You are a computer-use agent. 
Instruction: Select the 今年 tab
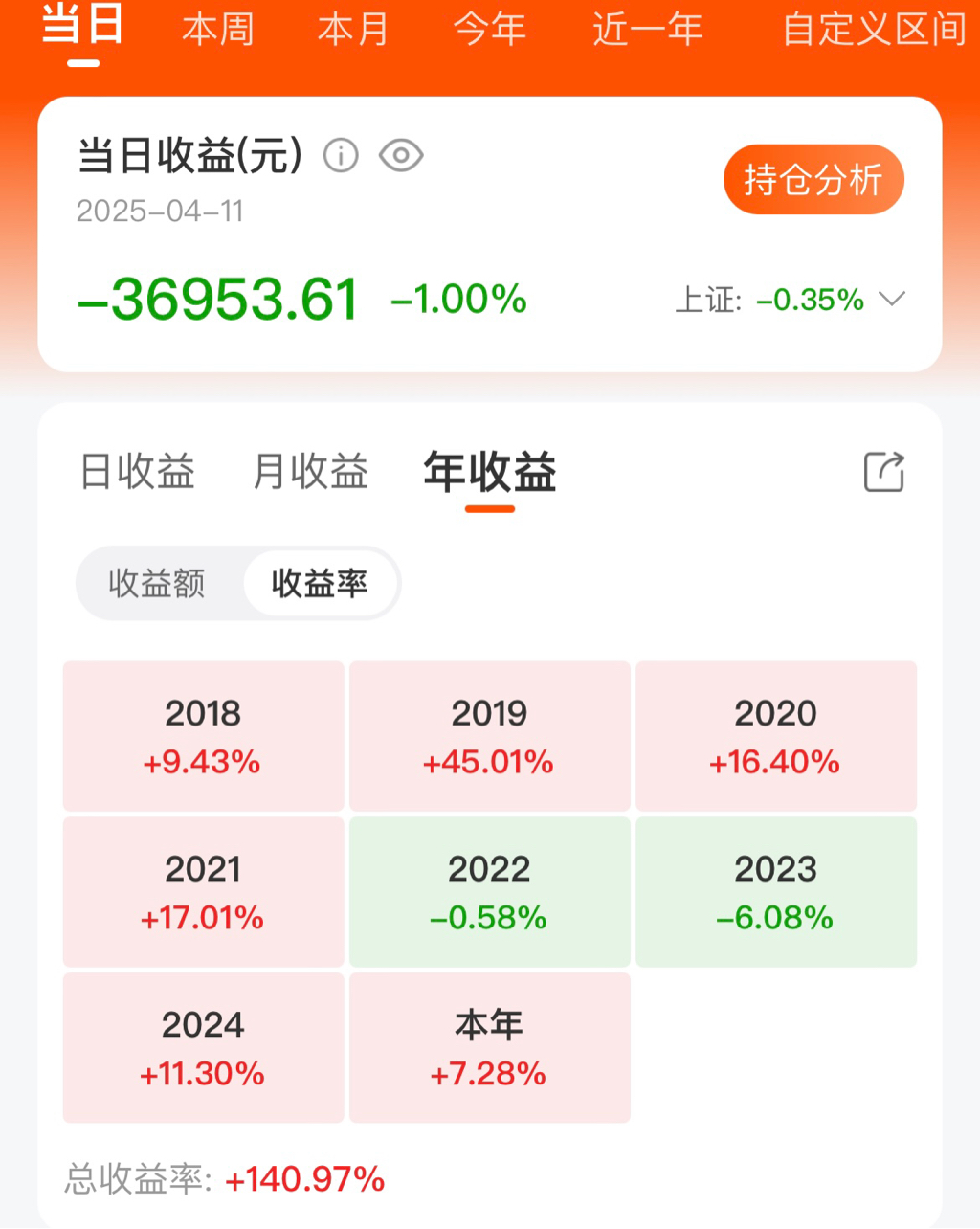tap(490, 30)
